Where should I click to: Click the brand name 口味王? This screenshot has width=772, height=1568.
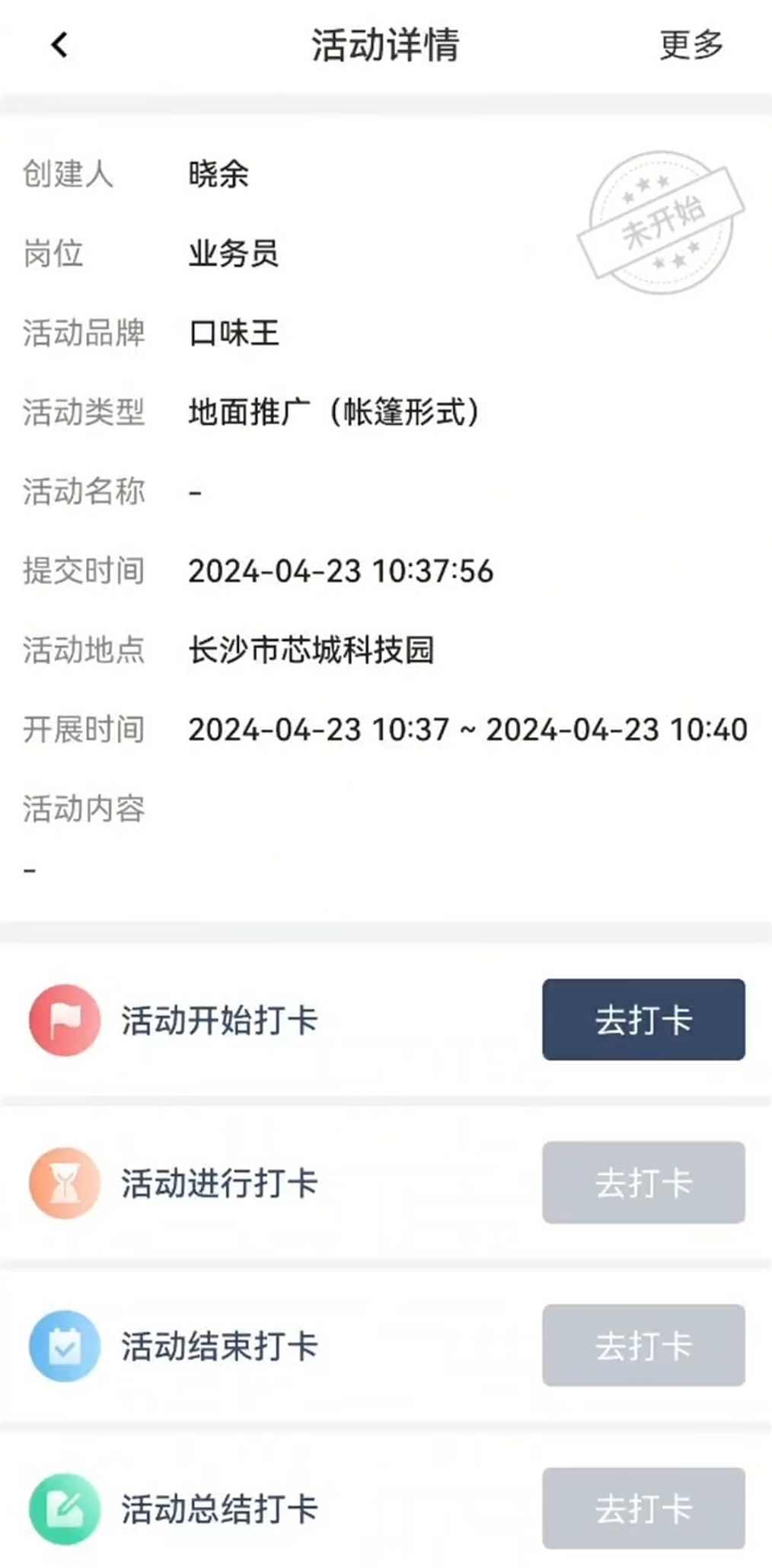pyautogui.click(x=234, y=334)
